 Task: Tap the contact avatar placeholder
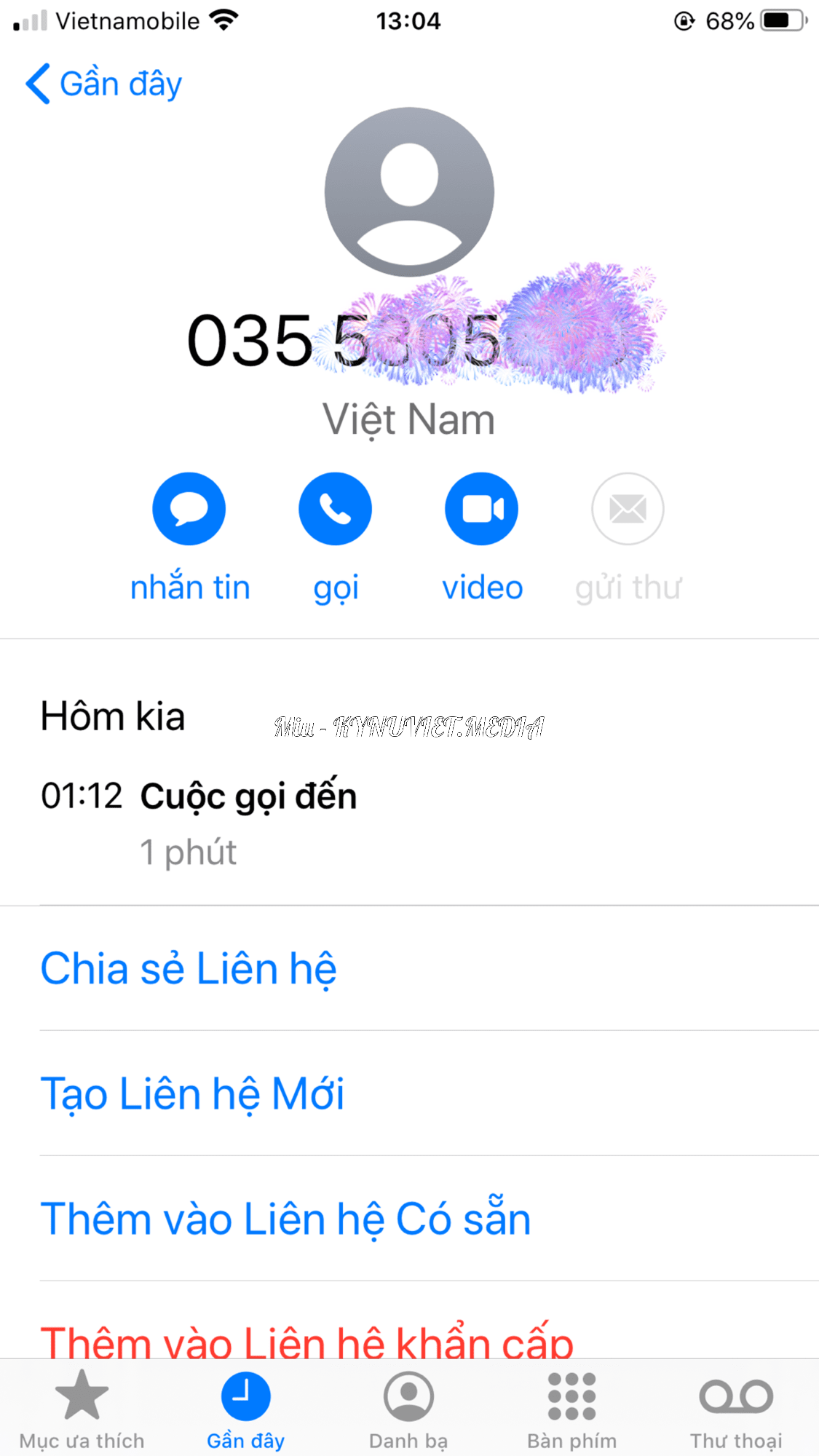point(409,191)
